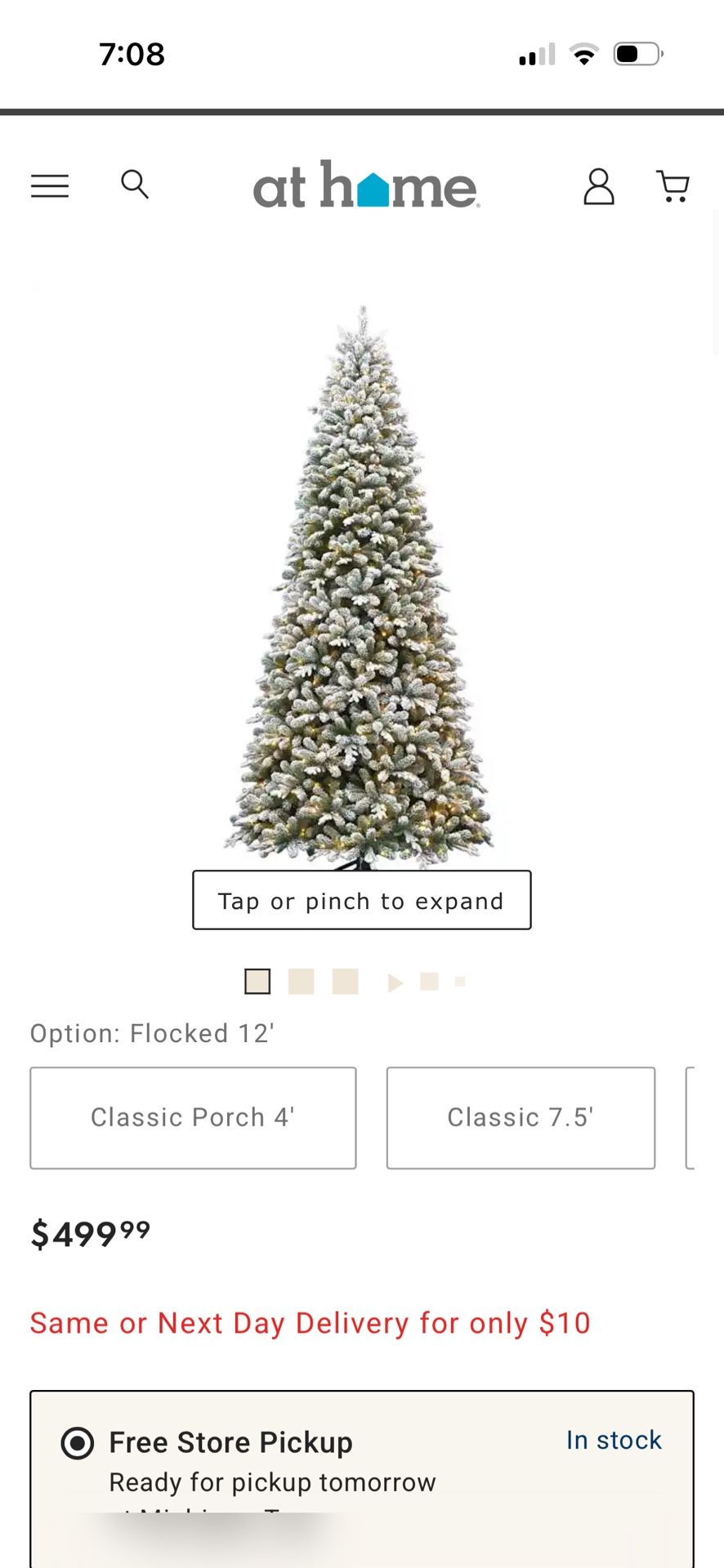This screenshot has height=1568, width=724.
Task: Select the Classic Porch 4' option
Action: [193, 1117]
